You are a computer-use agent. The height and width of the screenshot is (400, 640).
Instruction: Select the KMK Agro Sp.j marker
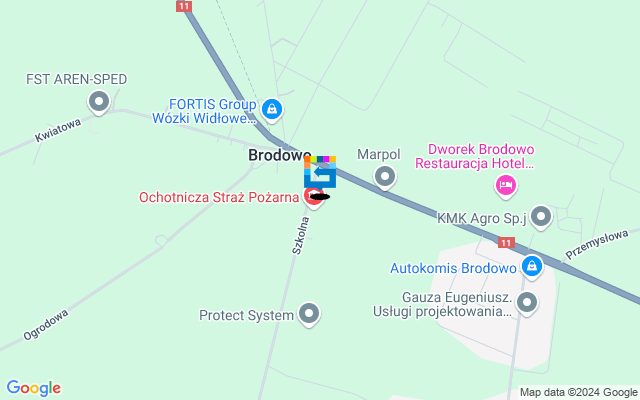541,216
